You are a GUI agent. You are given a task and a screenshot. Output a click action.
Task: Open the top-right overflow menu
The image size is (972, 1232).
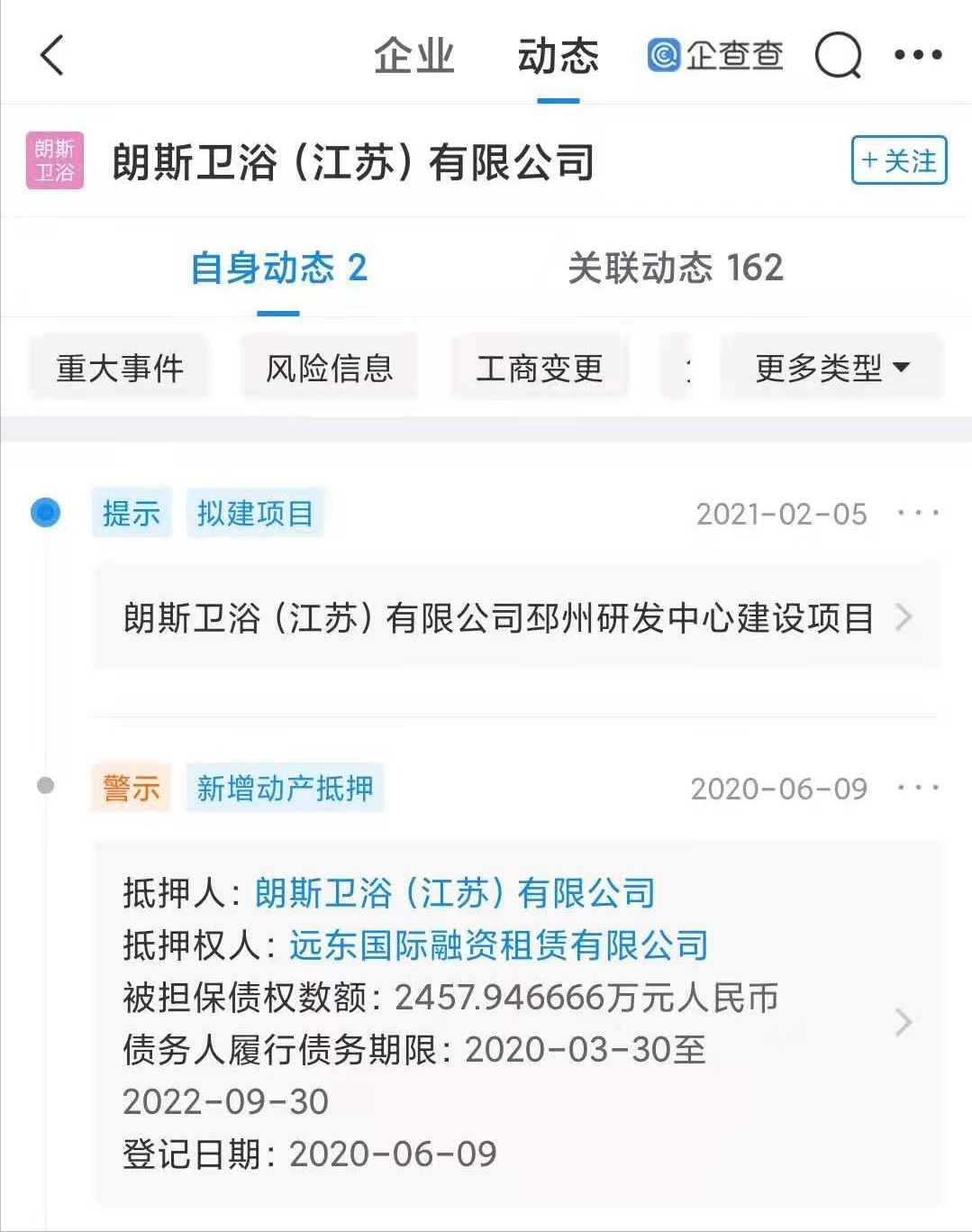point(918,55)
